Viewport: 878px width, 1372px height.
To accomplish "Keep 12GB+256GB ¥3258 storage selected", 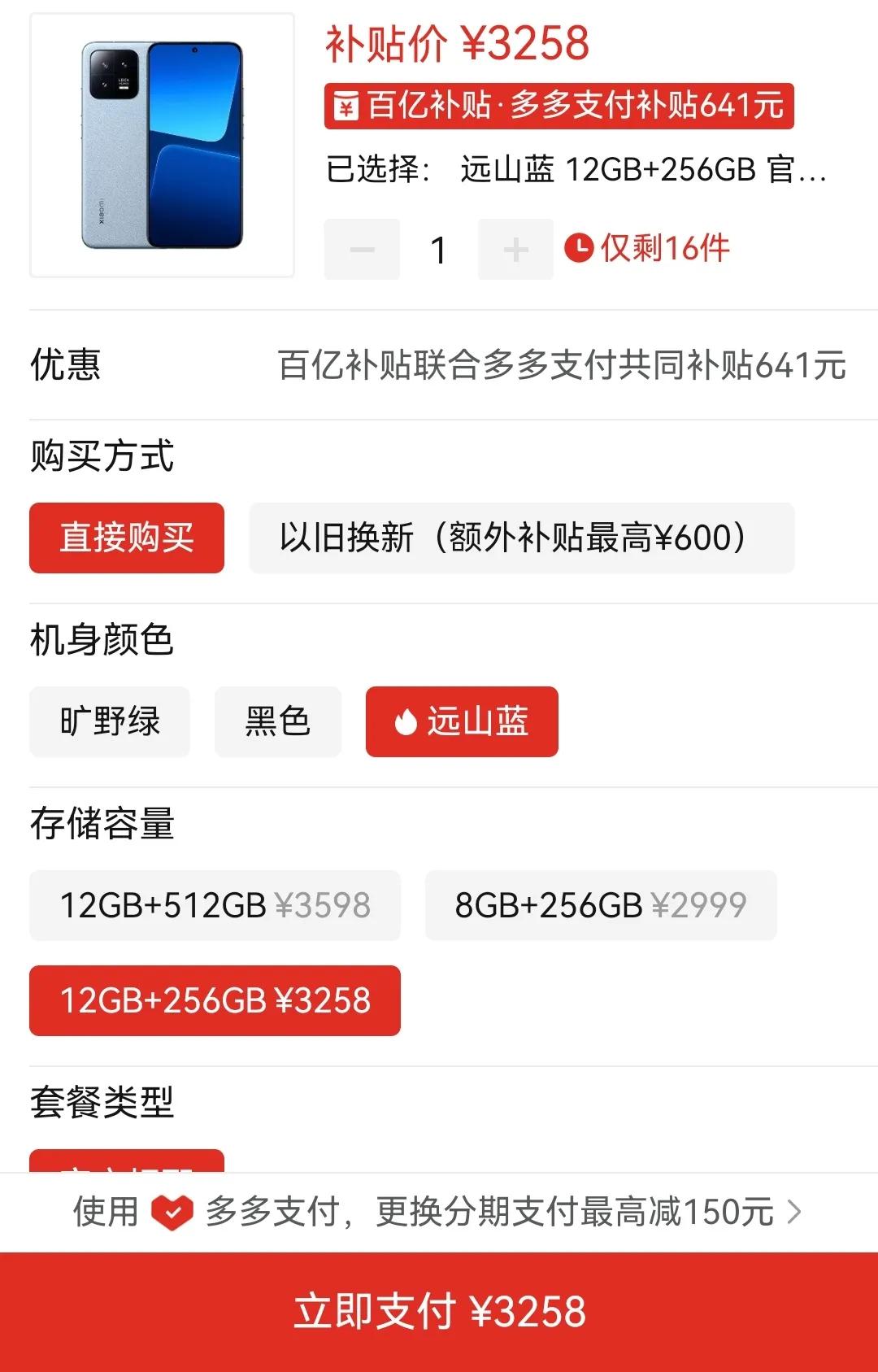I will [215, 1001].
